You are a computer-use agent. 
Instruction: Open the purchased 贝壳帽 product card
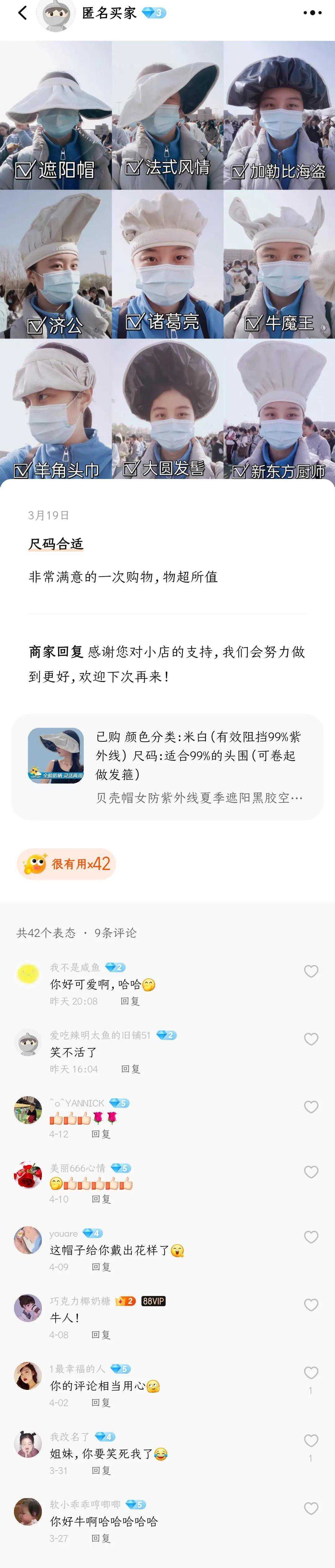tap(167, 766)
